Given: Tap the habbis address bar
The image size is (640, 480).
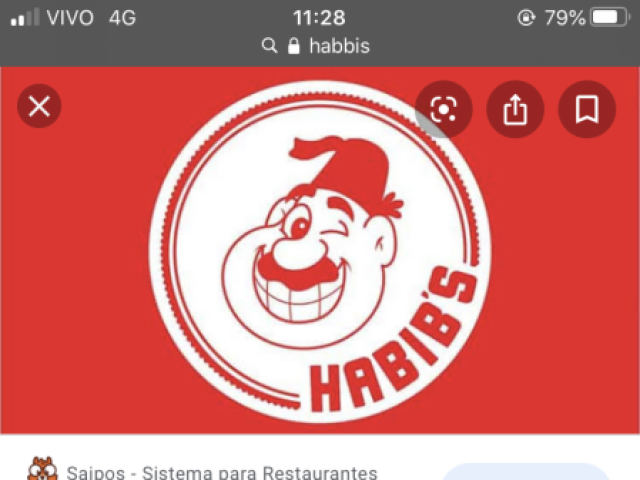Looking at the screenshot, I should [318, 46].
